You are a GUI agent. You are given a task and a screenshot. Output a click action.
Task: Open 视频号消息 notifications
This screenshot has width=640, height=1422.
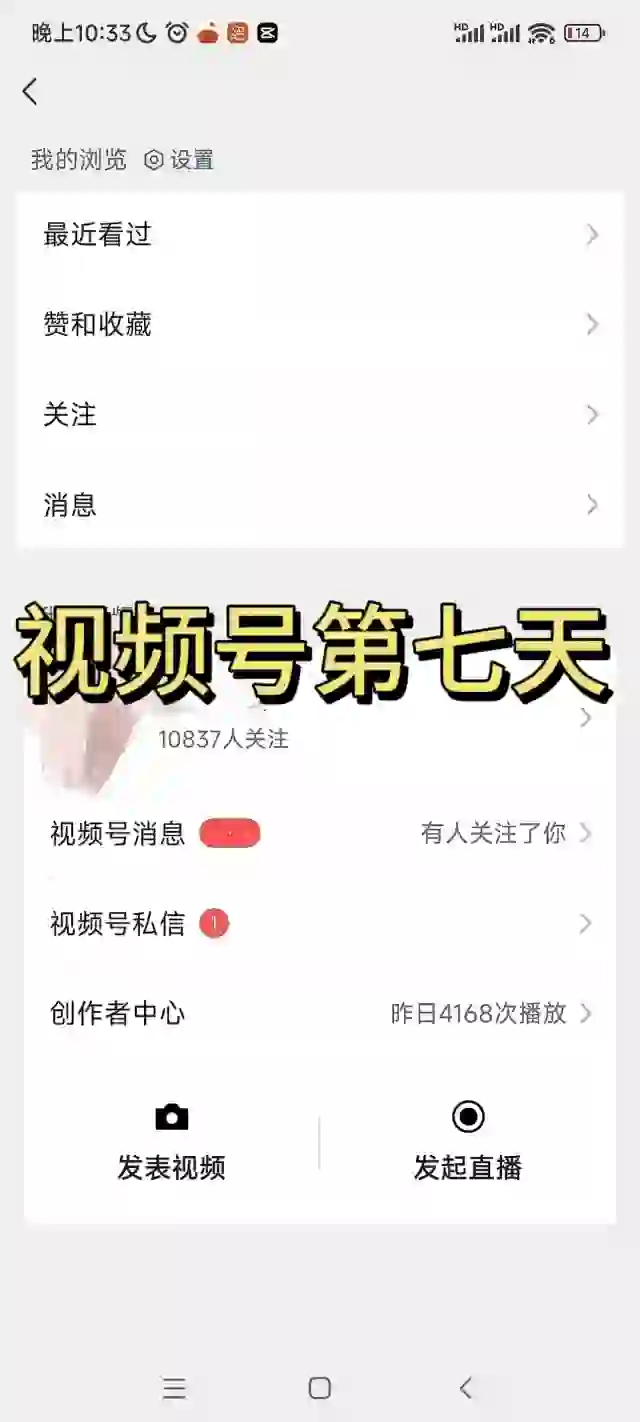(320, 833)
